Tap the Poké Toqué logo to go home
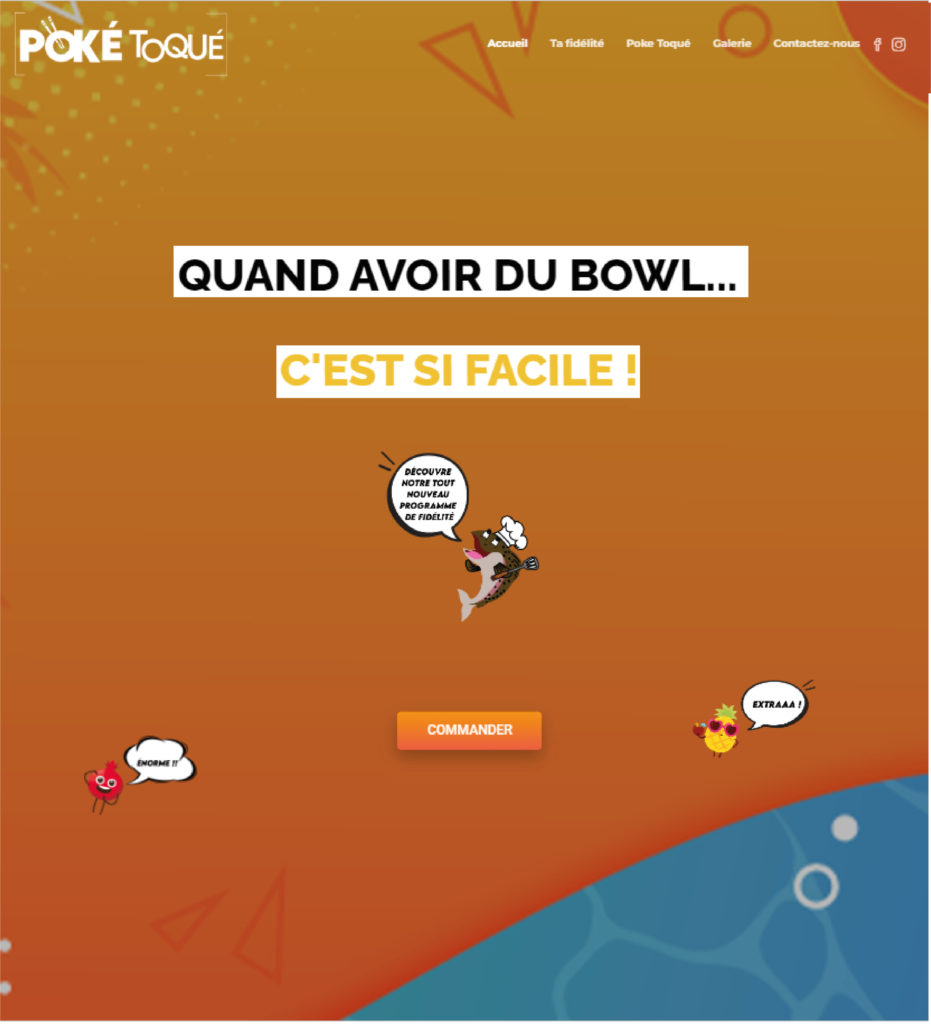 (121, 45)
